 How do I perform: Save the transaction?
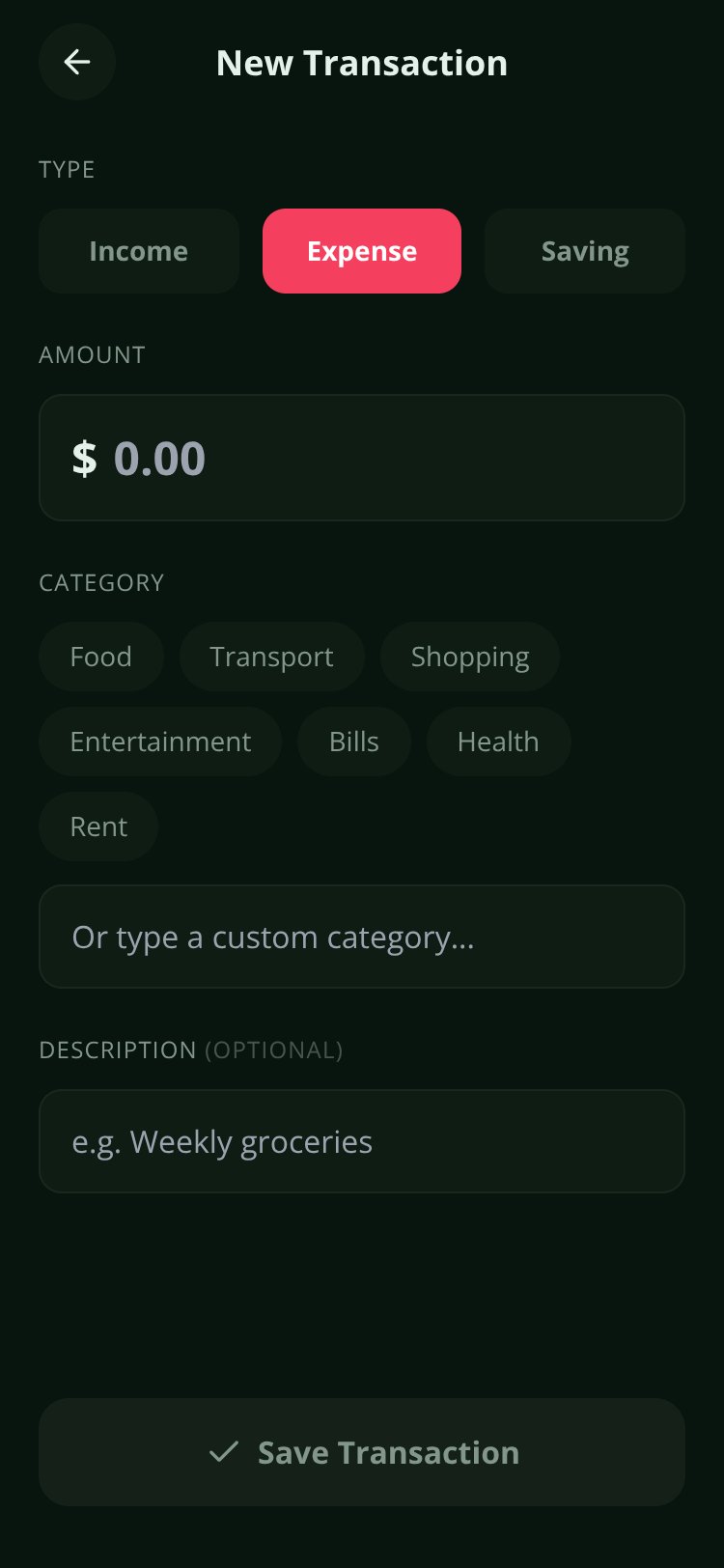click(x=362, y=1452)
